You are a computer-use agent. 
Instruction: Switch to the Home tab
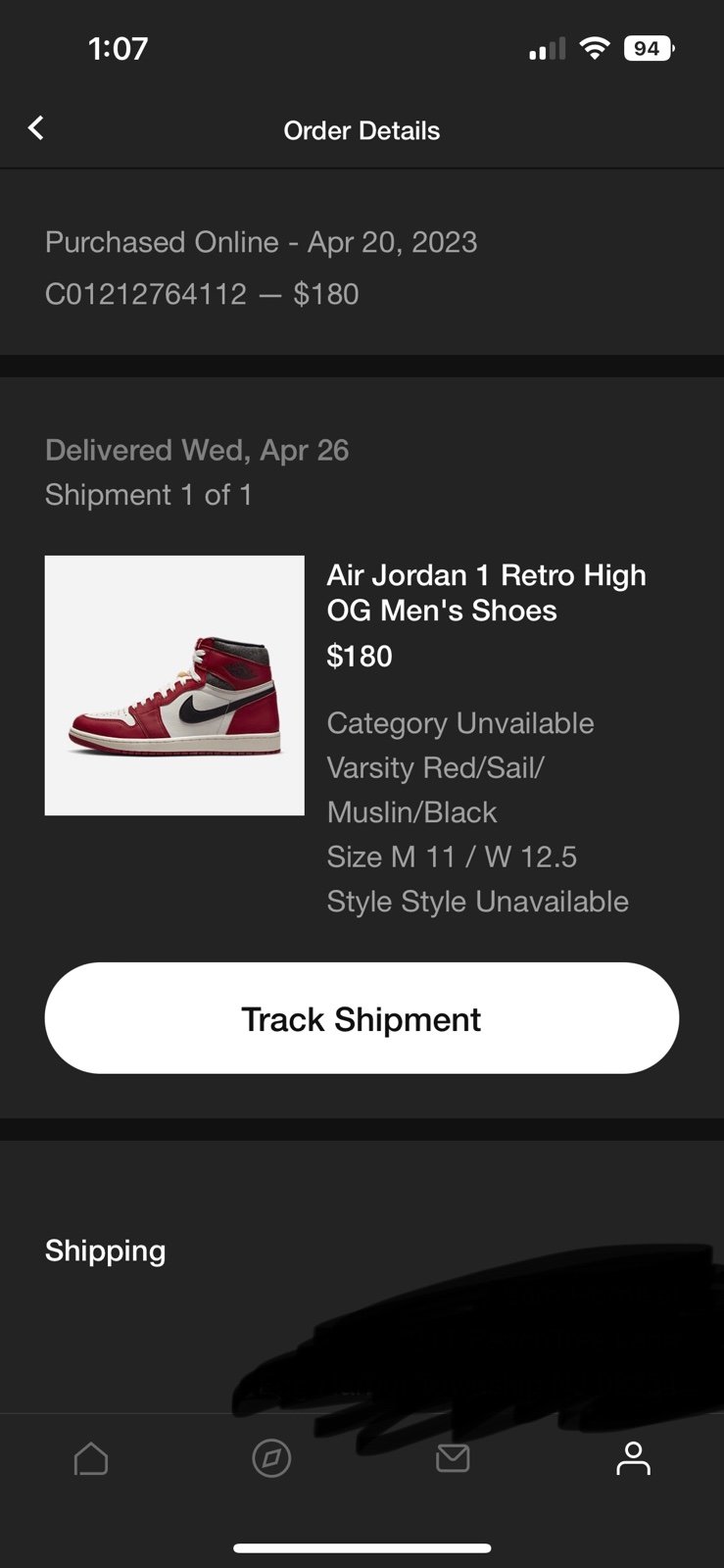[91, 1458]
